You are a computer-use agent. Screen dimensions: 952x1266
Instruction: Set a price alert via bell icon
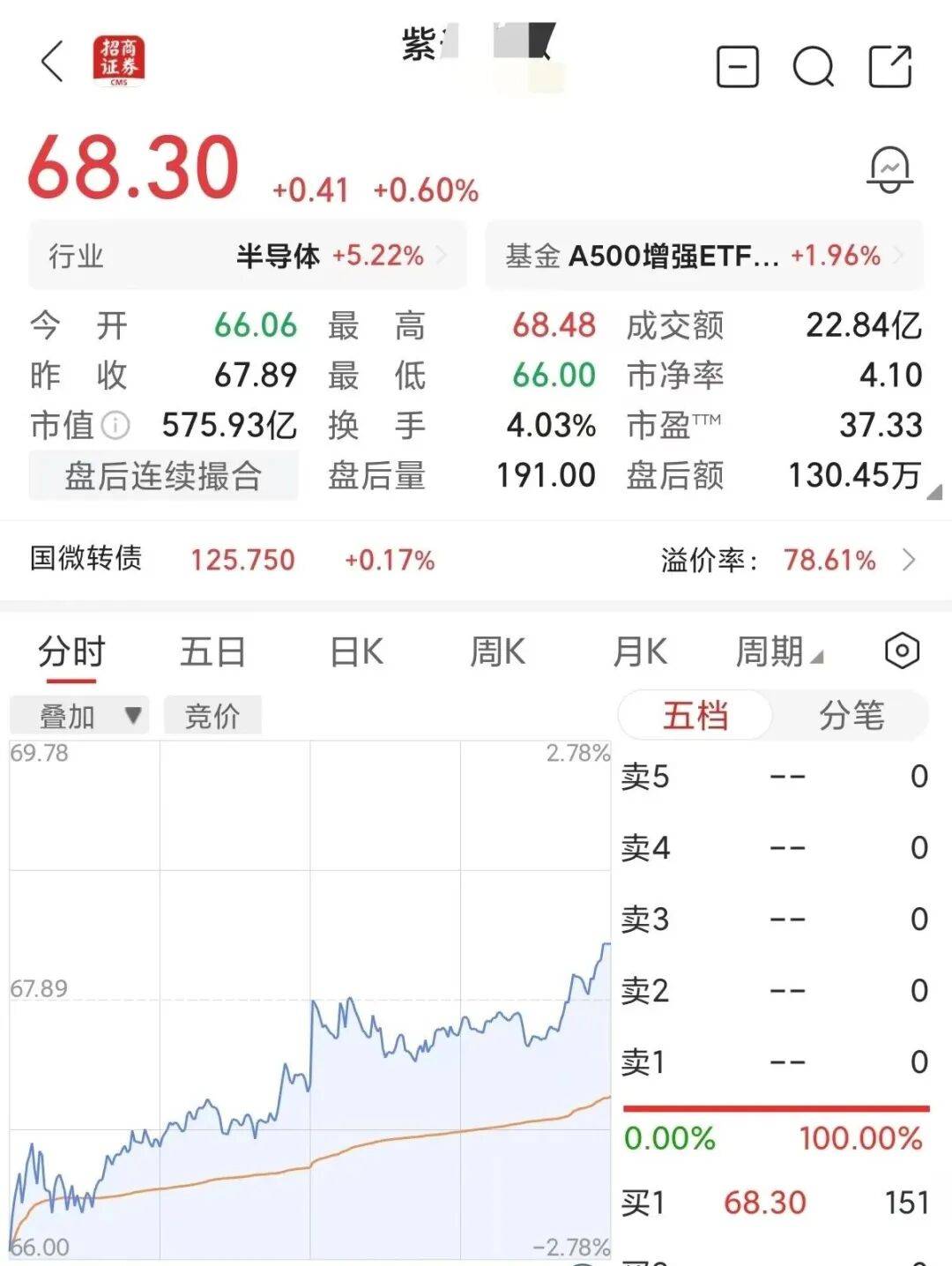tap(889, 169)
